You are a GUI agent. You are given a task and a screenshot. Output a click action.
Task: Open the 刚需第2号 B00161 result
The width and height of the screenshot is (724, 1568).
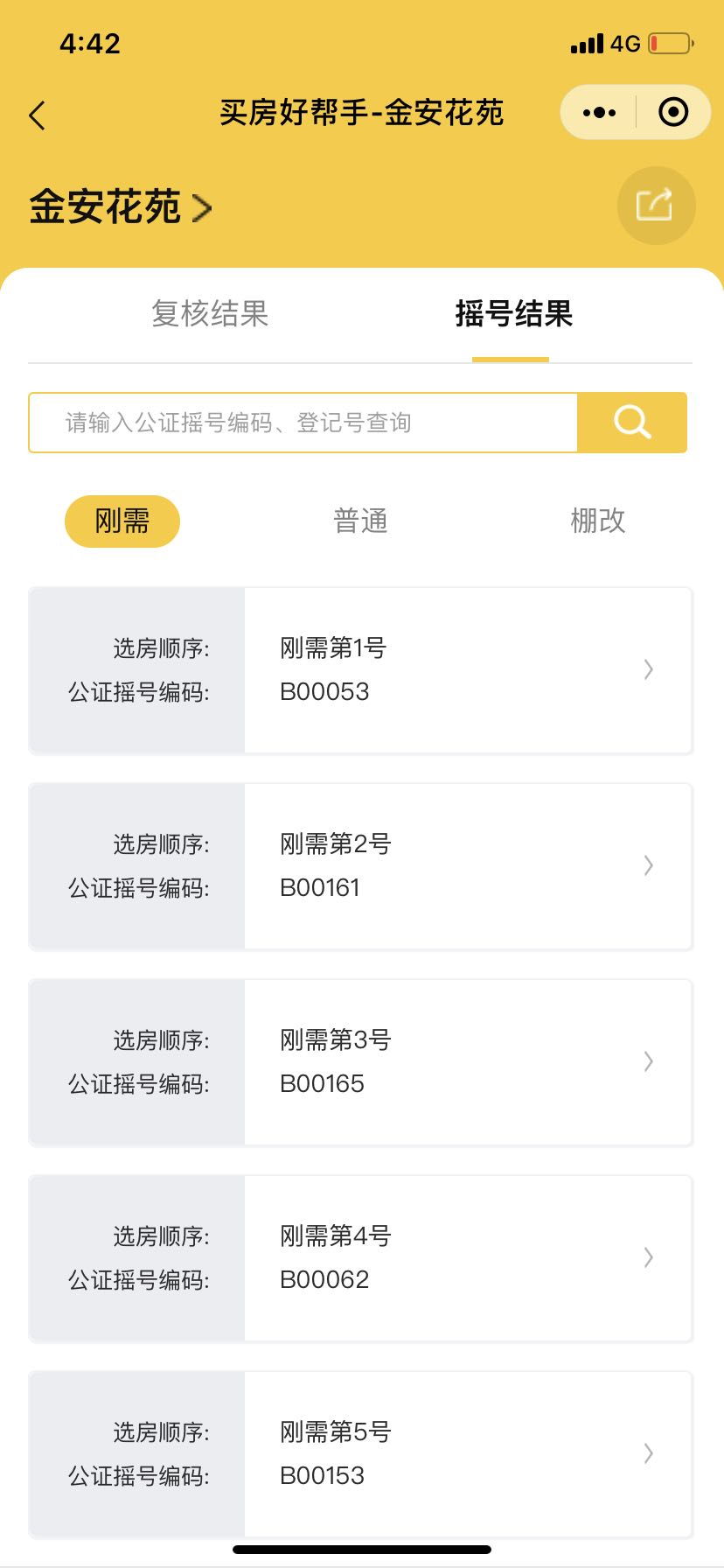360,866
